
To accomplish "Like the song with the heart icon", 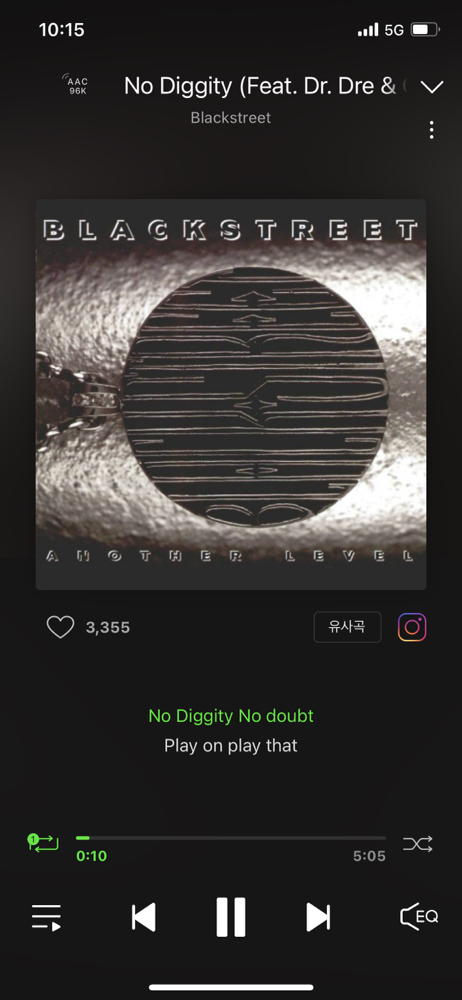I will coord(61,627).
